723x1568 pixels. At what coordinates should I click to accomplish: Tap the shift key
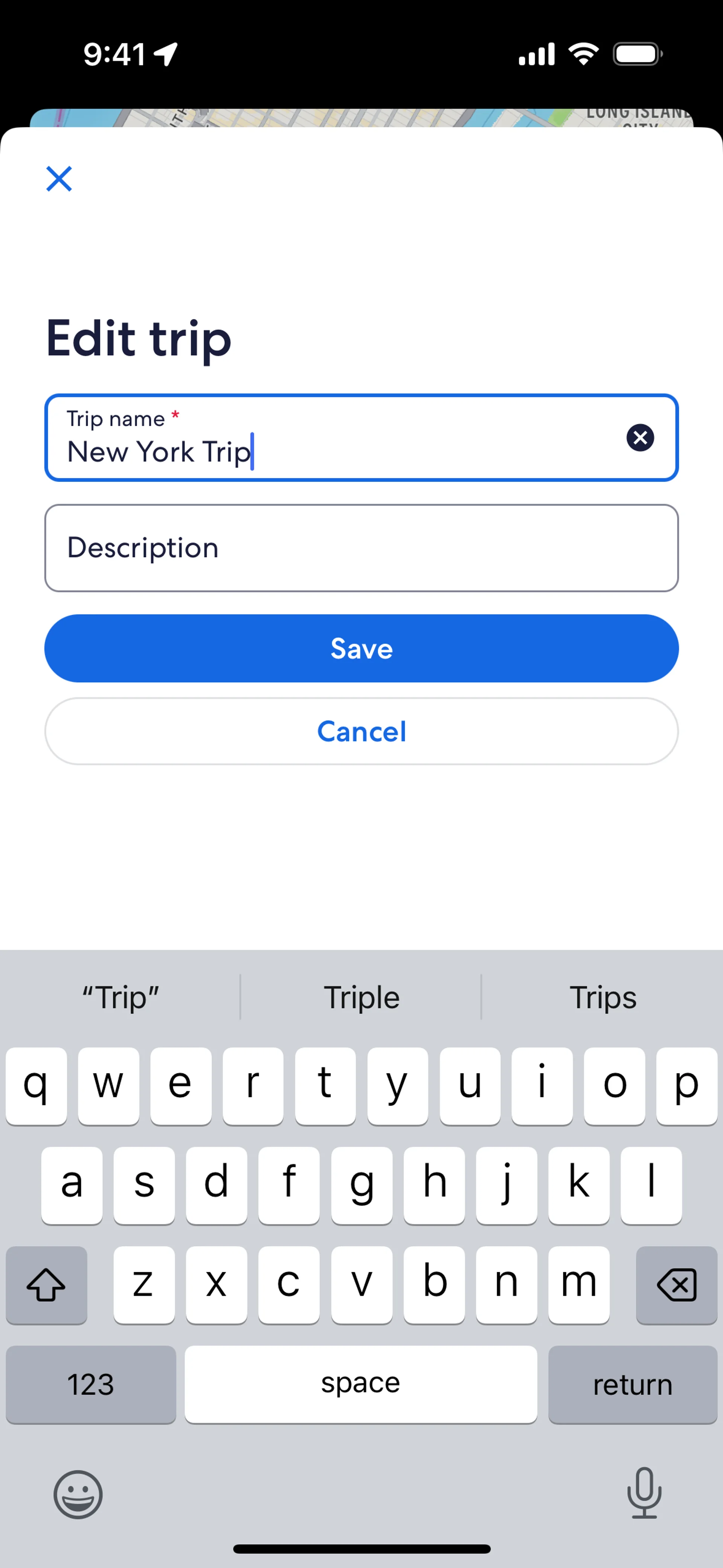pos(46,1285)
